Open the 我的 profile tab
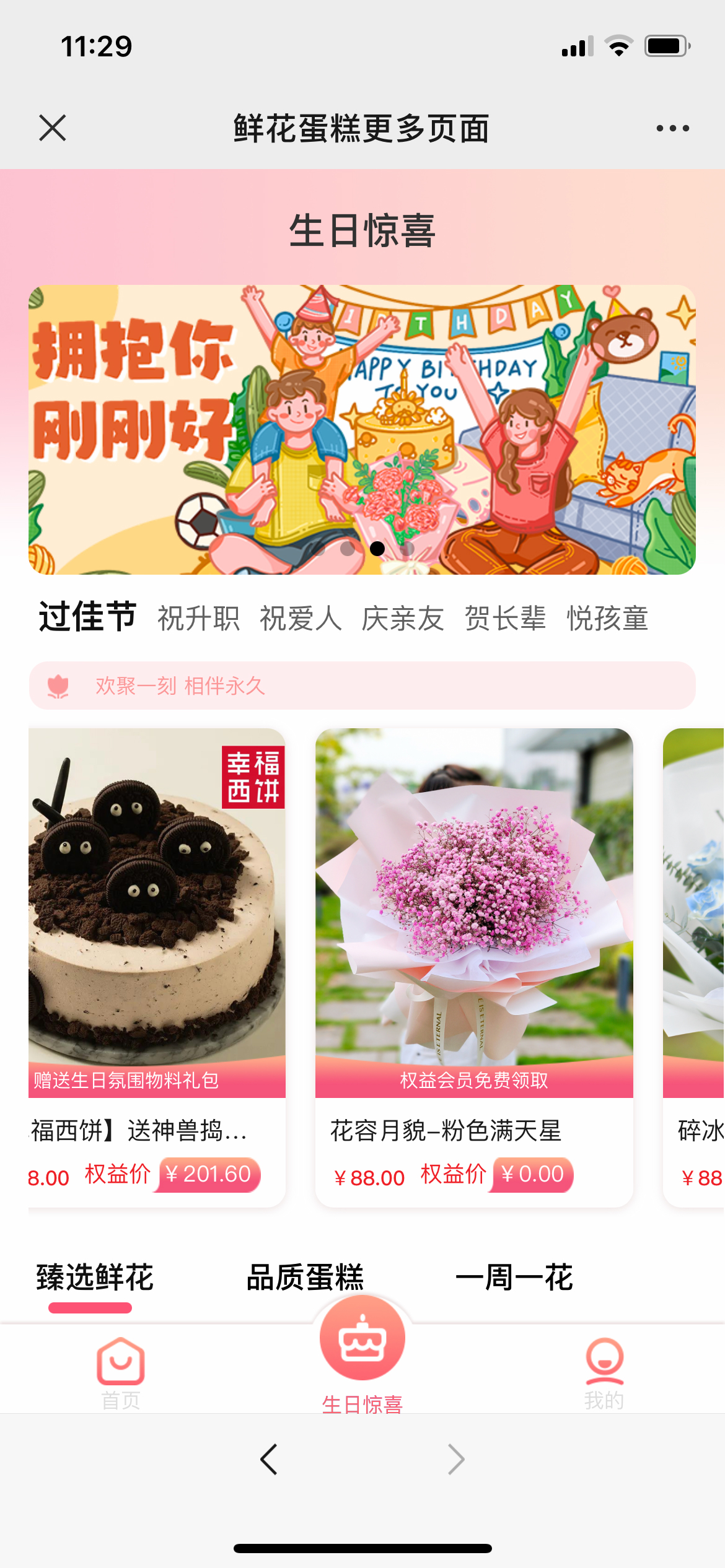This screenshot has height=1568, width=725. (x=604, y=1373)
